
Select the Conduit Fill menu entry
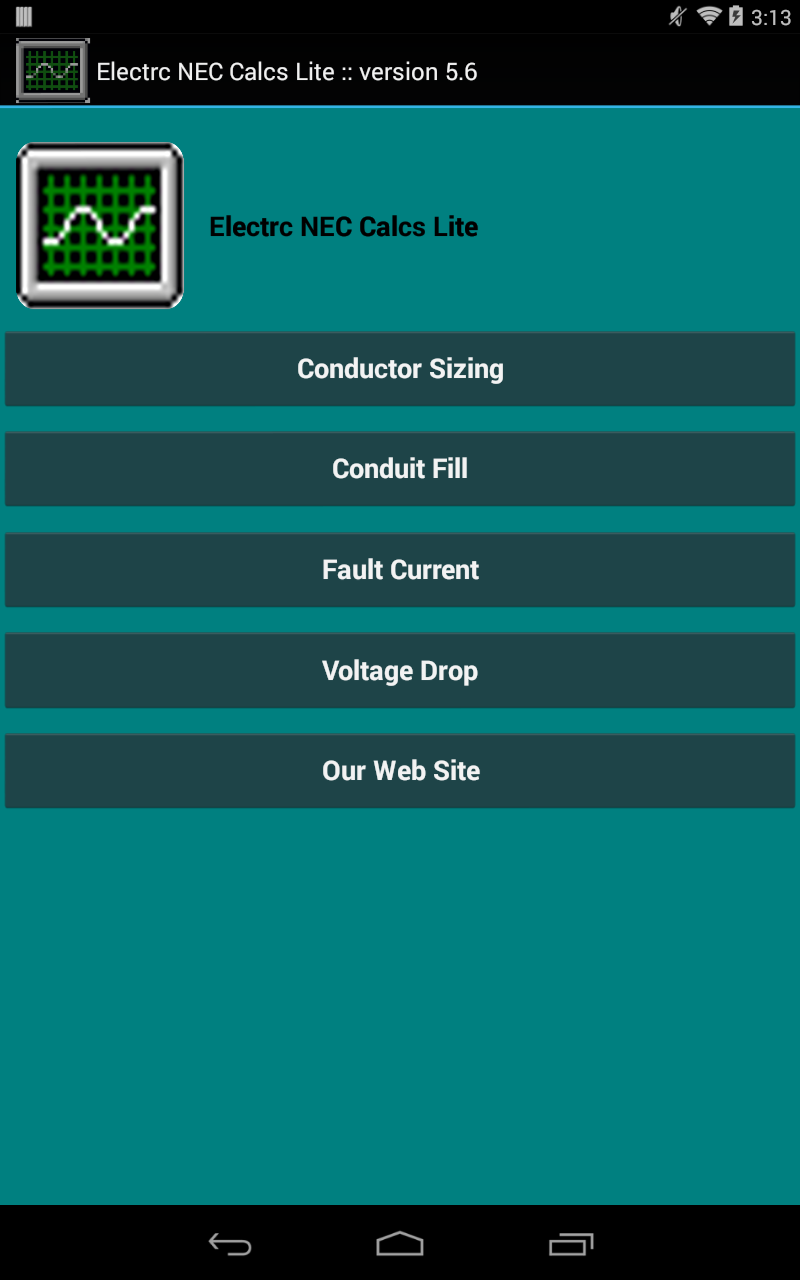(400, 469)
